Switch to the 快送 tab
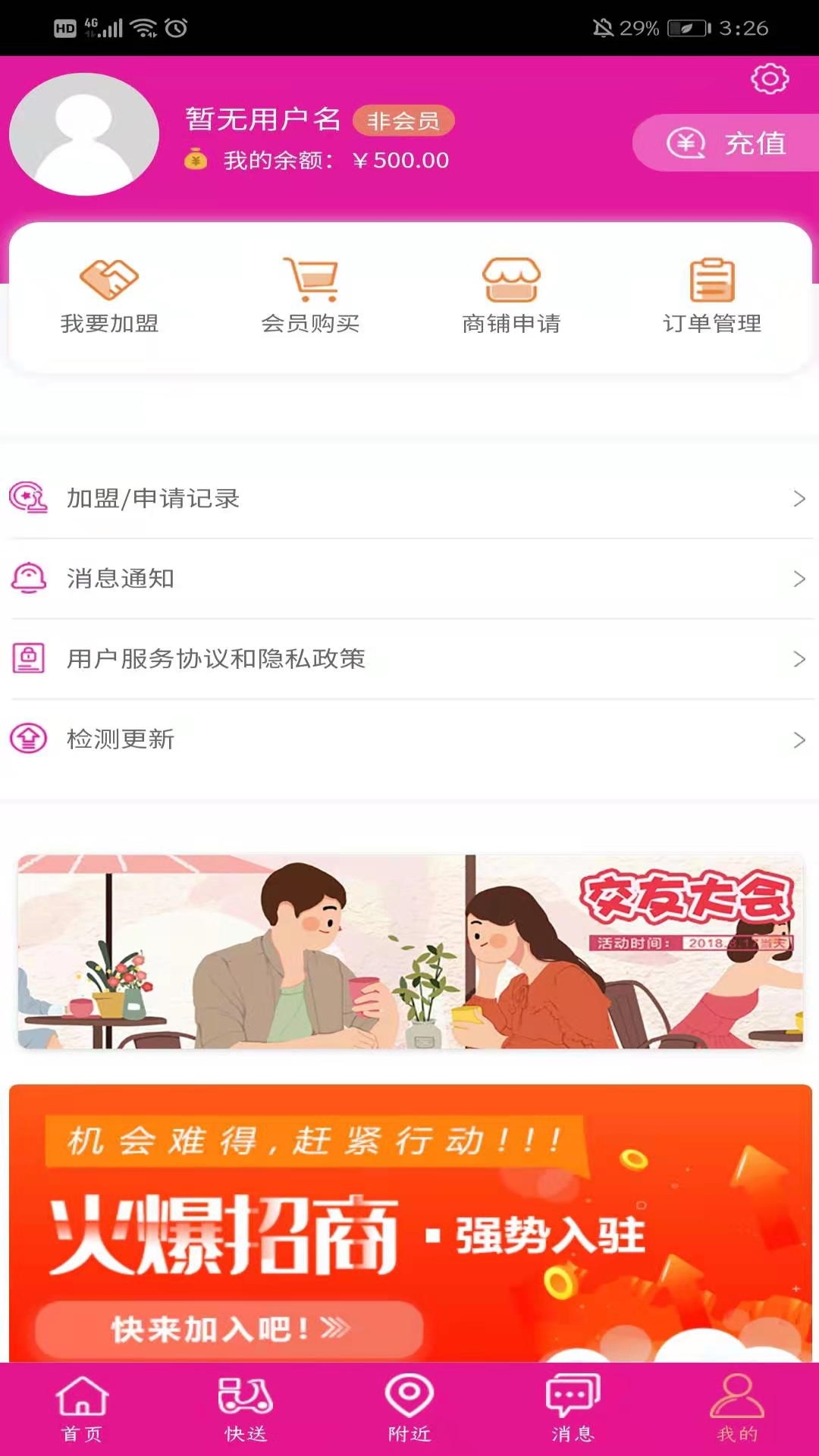819x1456 pixels. 246,1409
